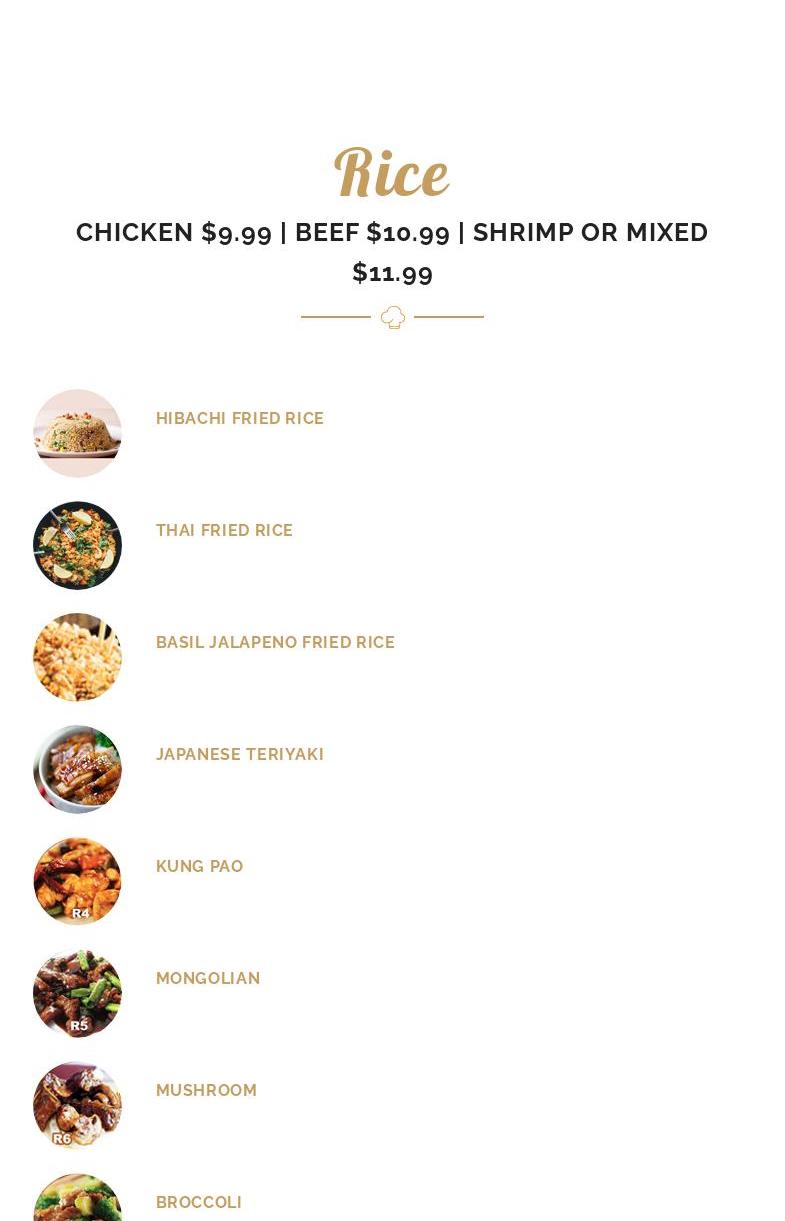
Task: Open the Mushroom dish details
Action: point(206,1091)
